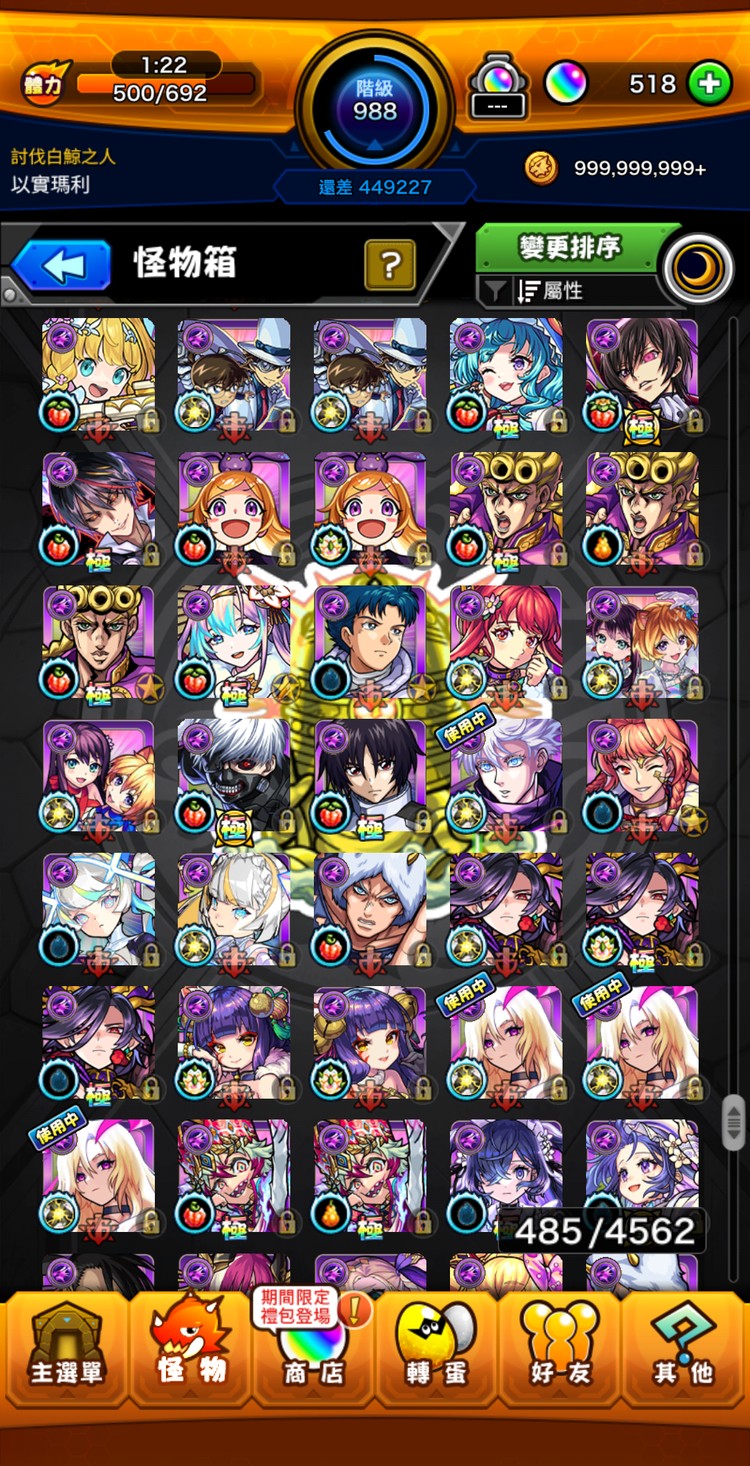Toggle the moon icon button

697,268
